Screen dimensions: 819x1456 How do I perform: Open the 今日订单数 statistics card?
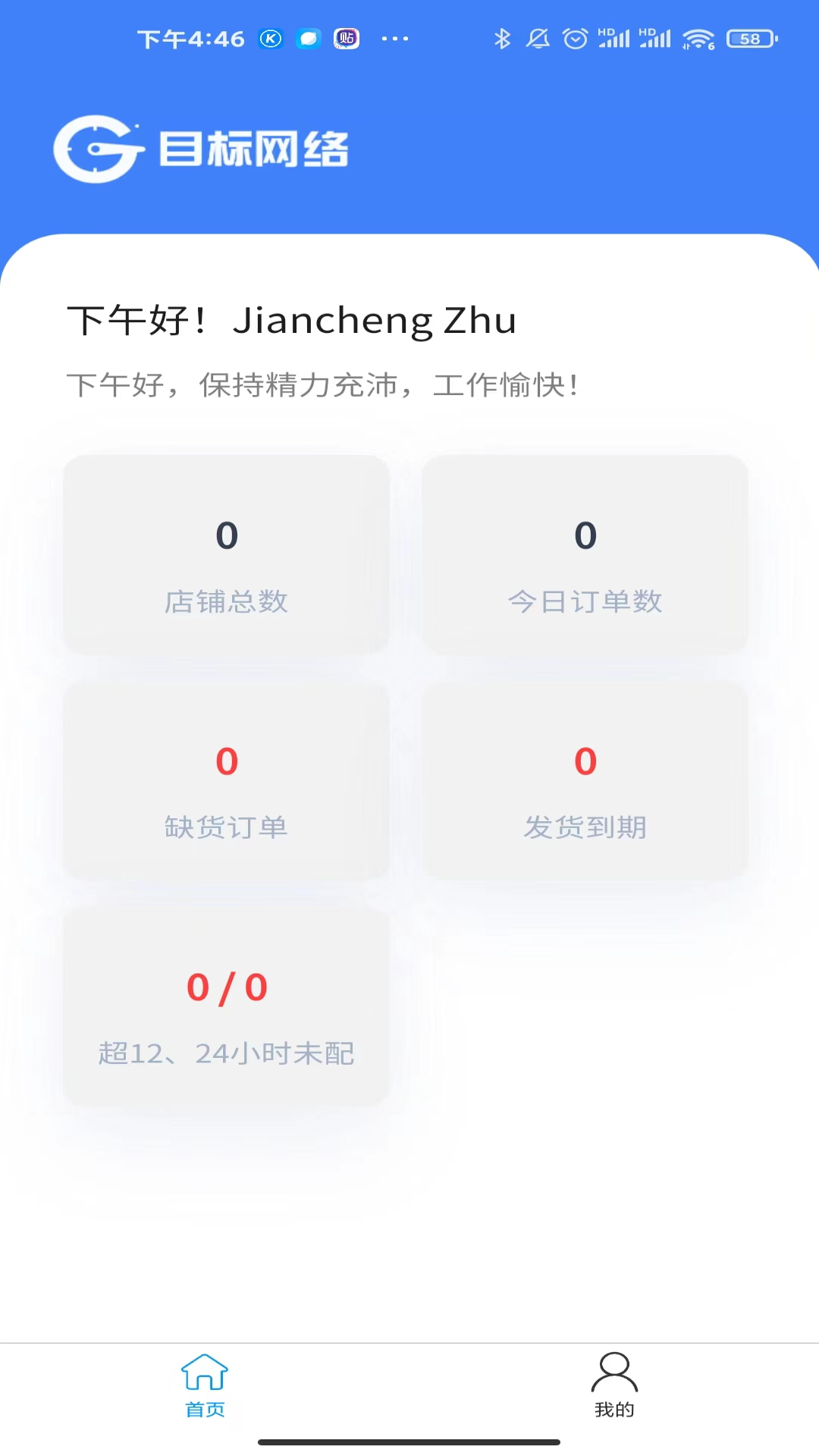pos(585,554)
